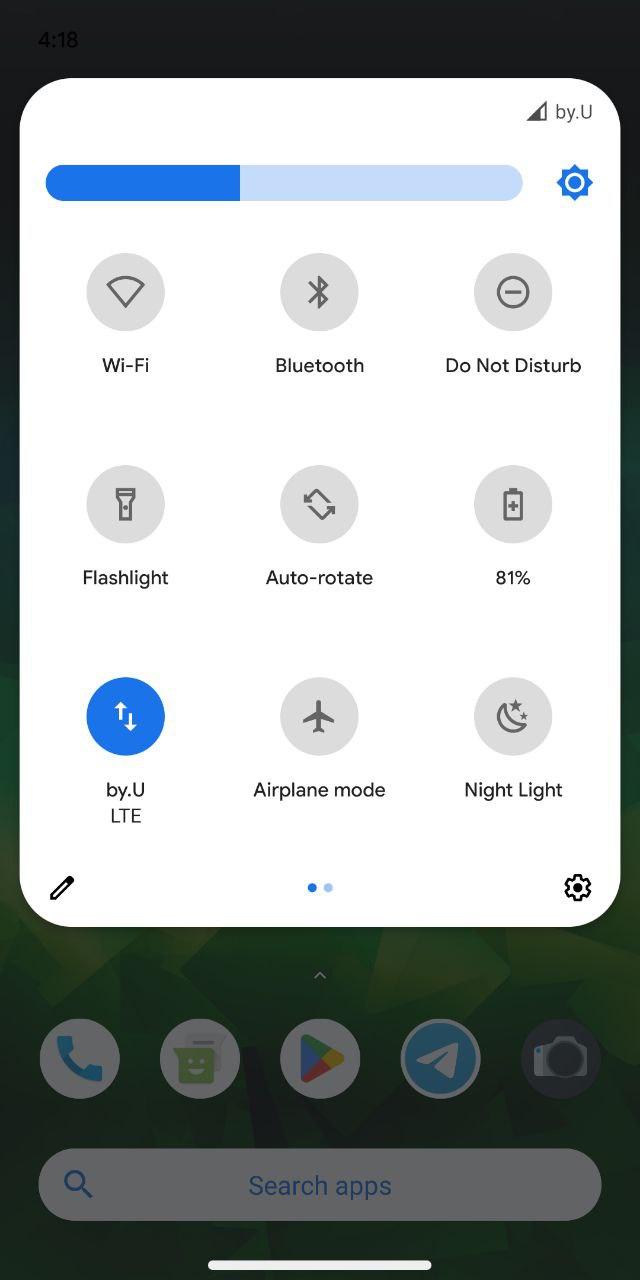
Task: Switch on the Flashlight
Action: 126,504
